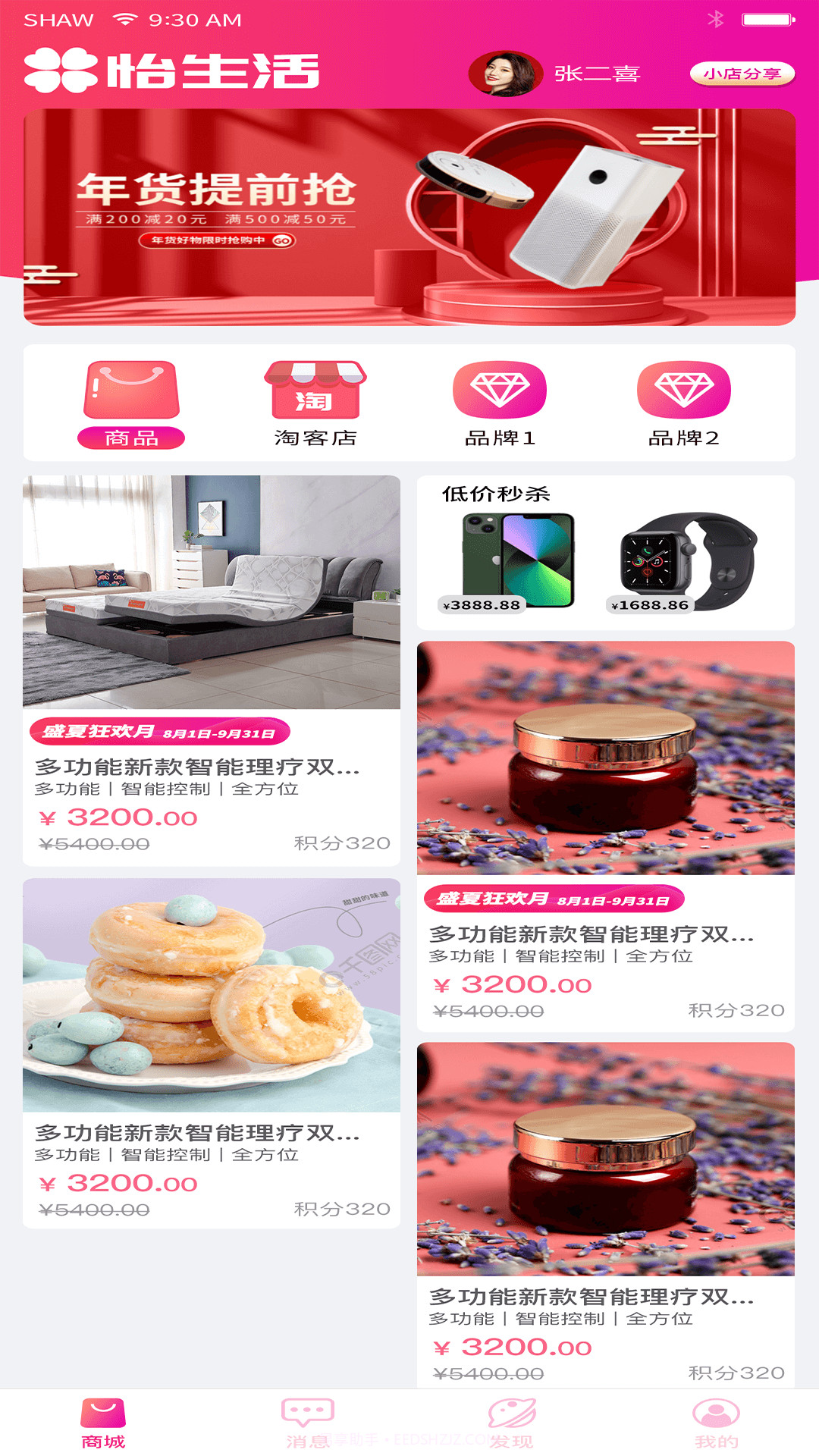Open 张二喜's profile avatar
This screenshot has height=1456, width=819.
[x=506, y=74]
